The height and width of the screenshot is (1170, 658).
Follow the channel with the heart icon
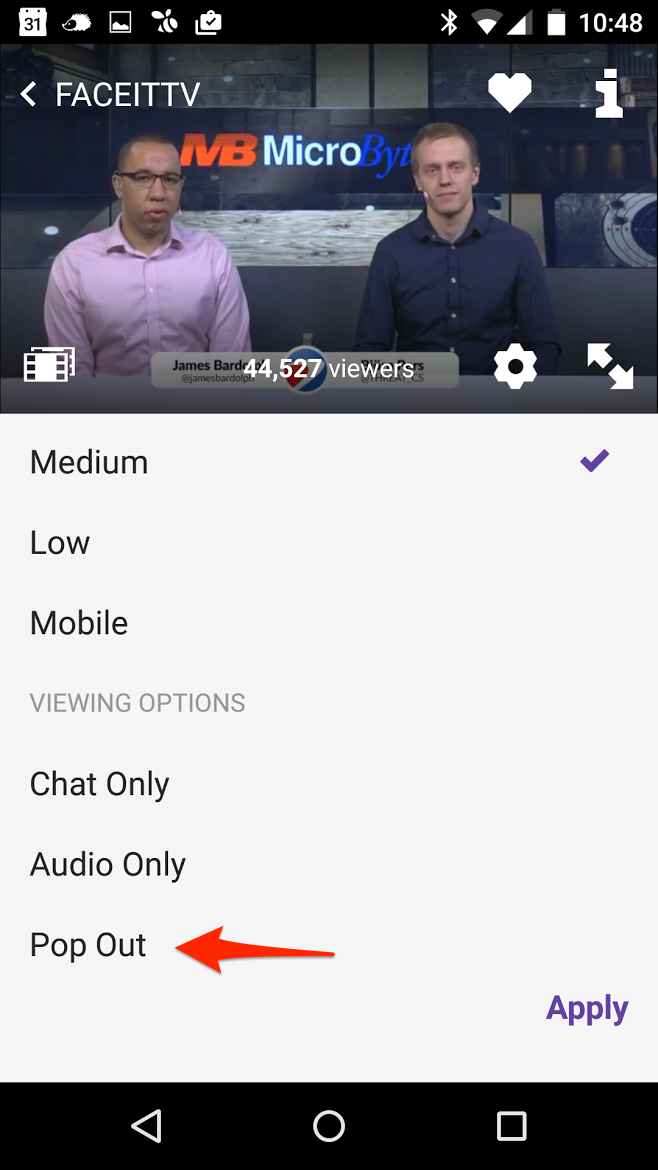pyautogui.click(x=510, y=94)
